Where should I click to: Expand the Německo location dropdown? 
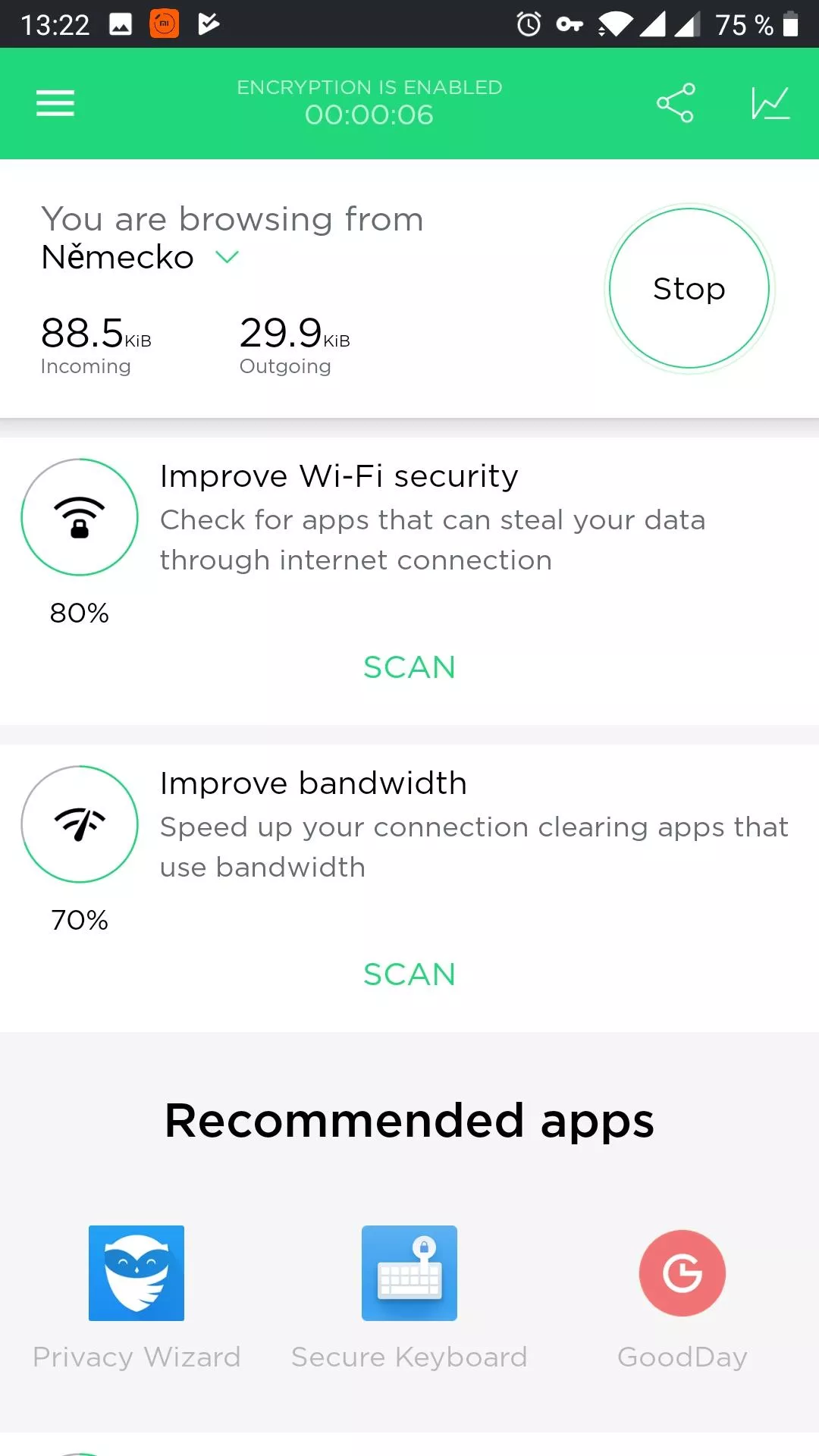[227, 257]
